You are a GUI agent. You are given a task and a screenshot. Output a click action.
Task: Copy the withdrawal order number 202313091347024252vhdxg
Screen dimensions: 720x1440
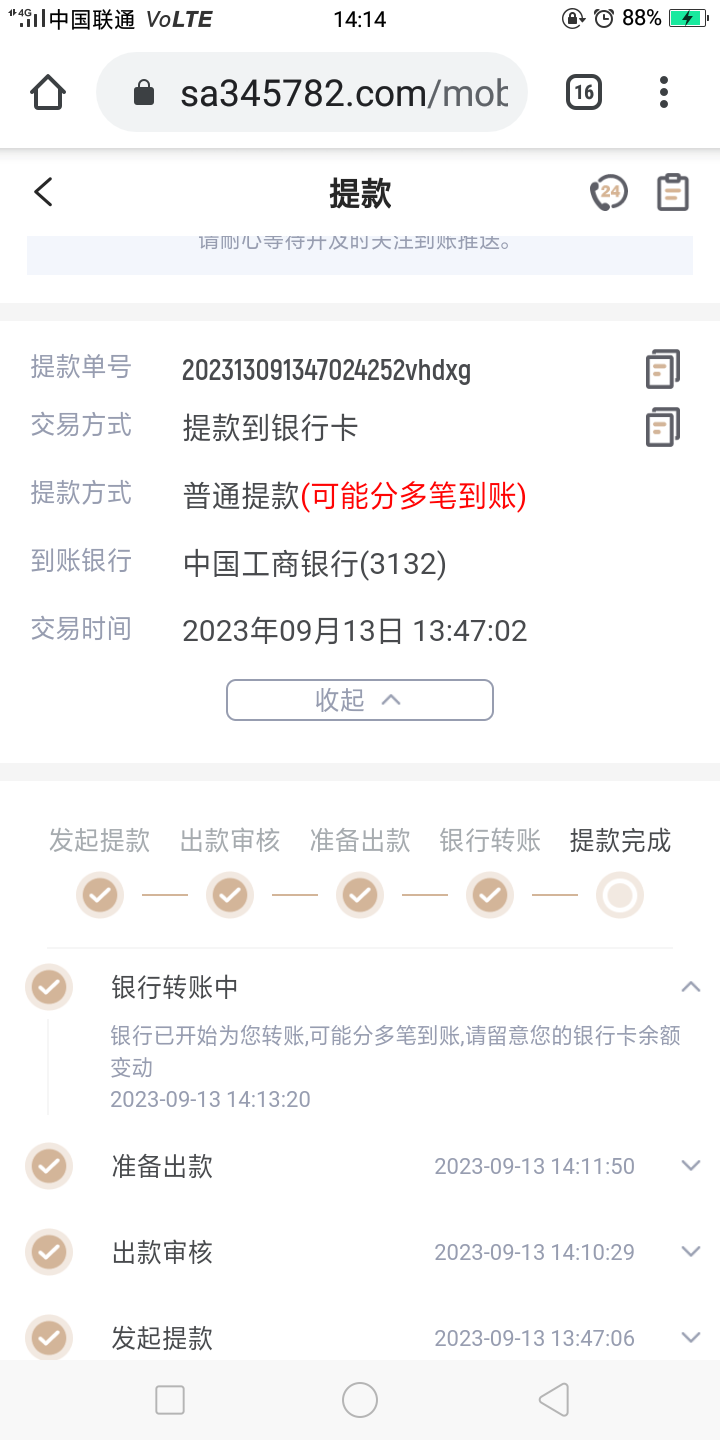click(662, 369)
